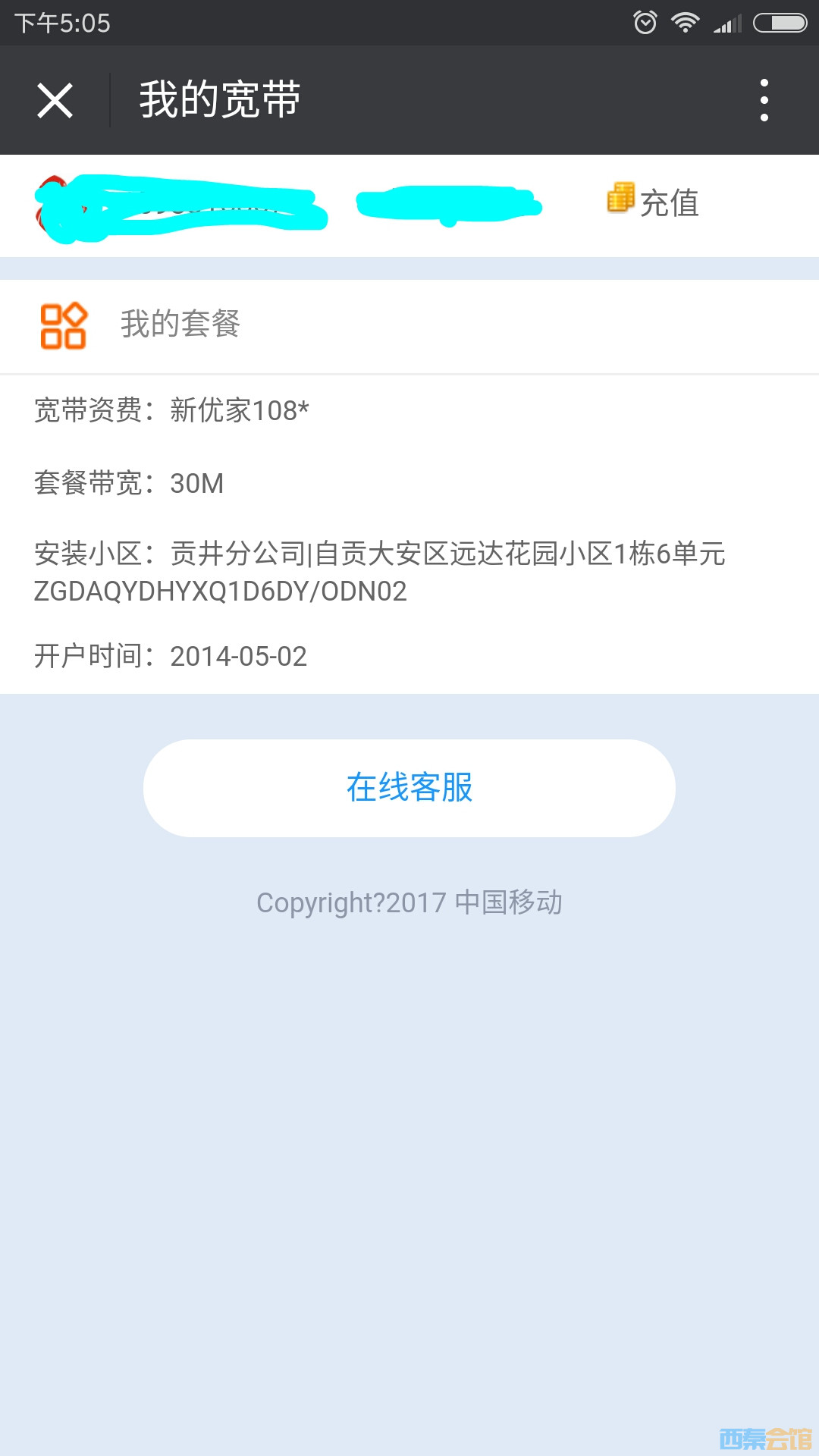Open 在线客服 customer service
The height and width of the screenshot is (1456, 819).
(409, 788)
